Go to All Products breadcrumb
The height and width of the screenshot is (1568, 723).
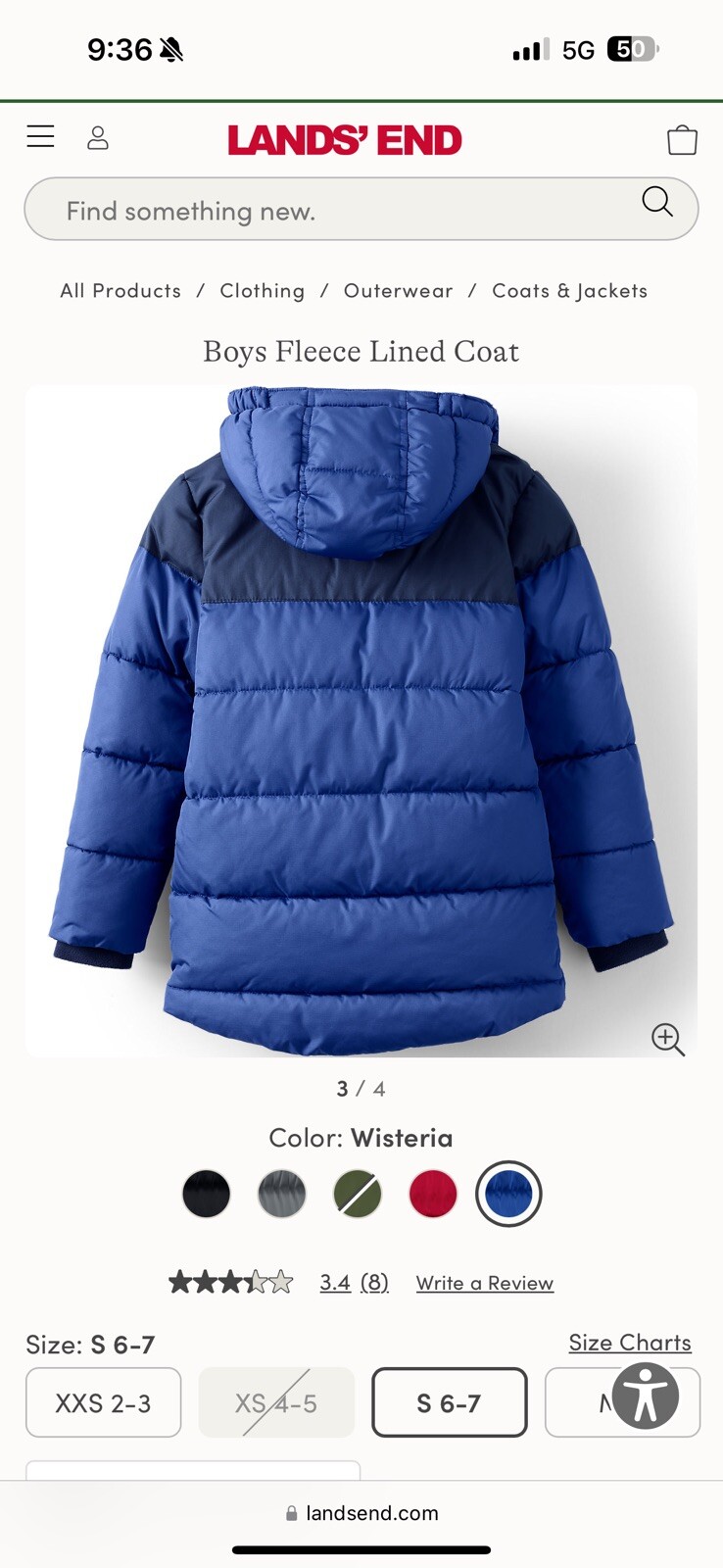(120, 291)
